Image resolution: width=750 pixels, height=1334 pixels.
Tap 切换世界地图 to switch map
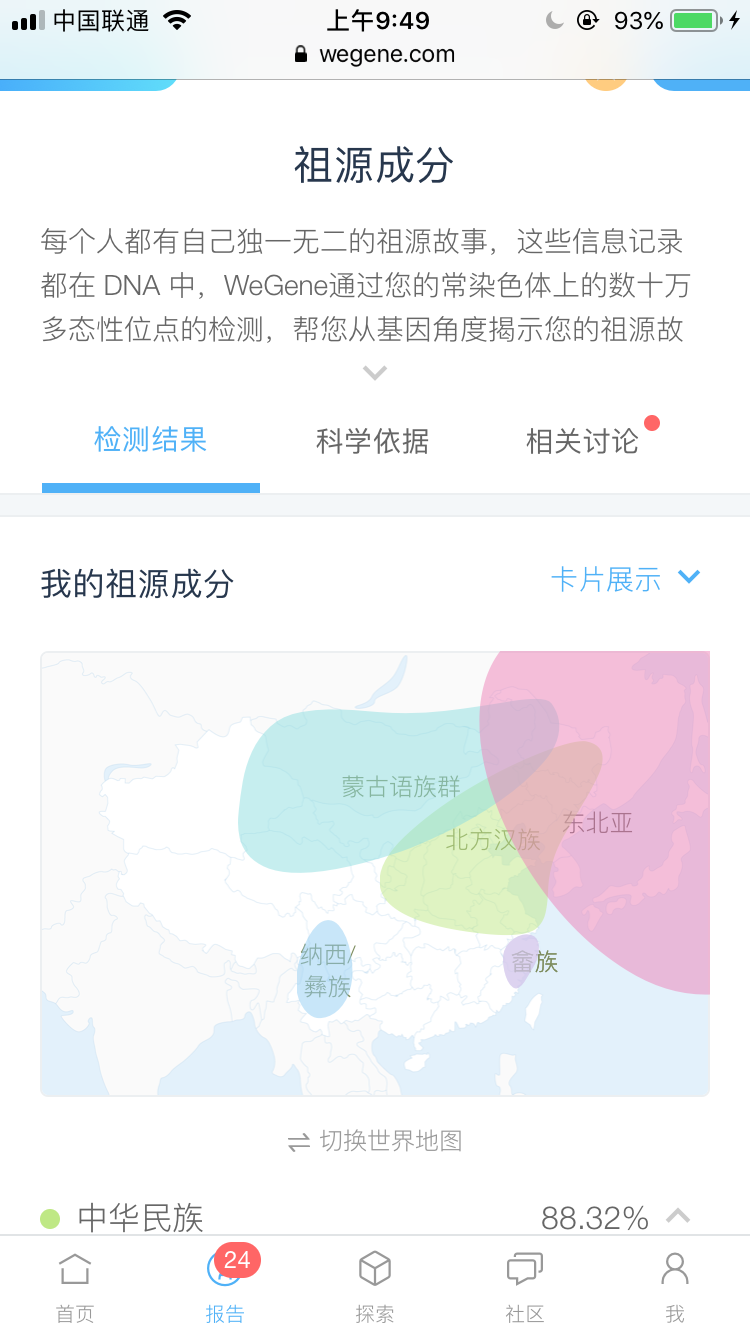(x=375, y=1141)
